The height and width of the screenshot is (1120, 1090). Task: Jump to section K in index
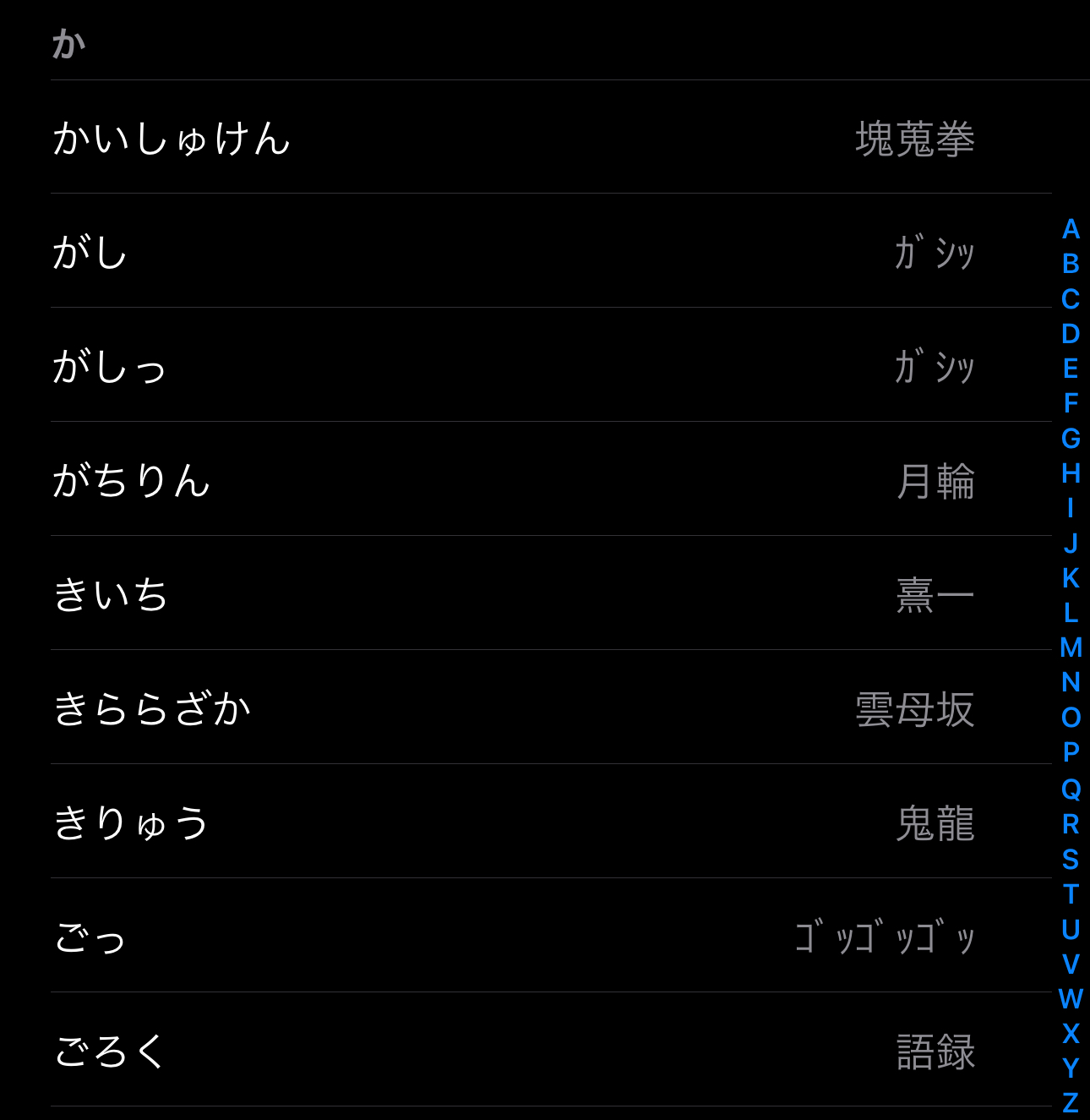[1071, 578]
